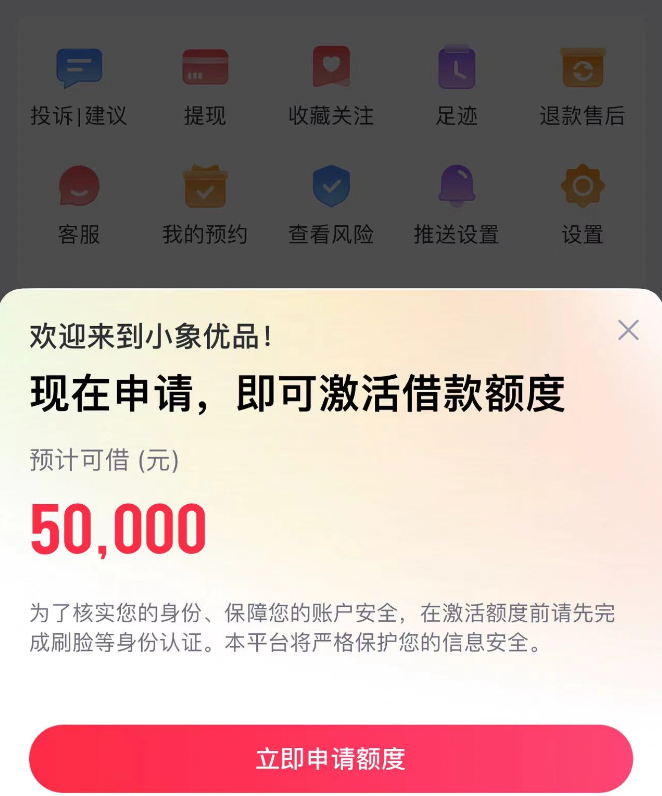The width and height of the screenshot is (662, 796).
Task: Close the 借款额度 popup
Action: point(628,330)
